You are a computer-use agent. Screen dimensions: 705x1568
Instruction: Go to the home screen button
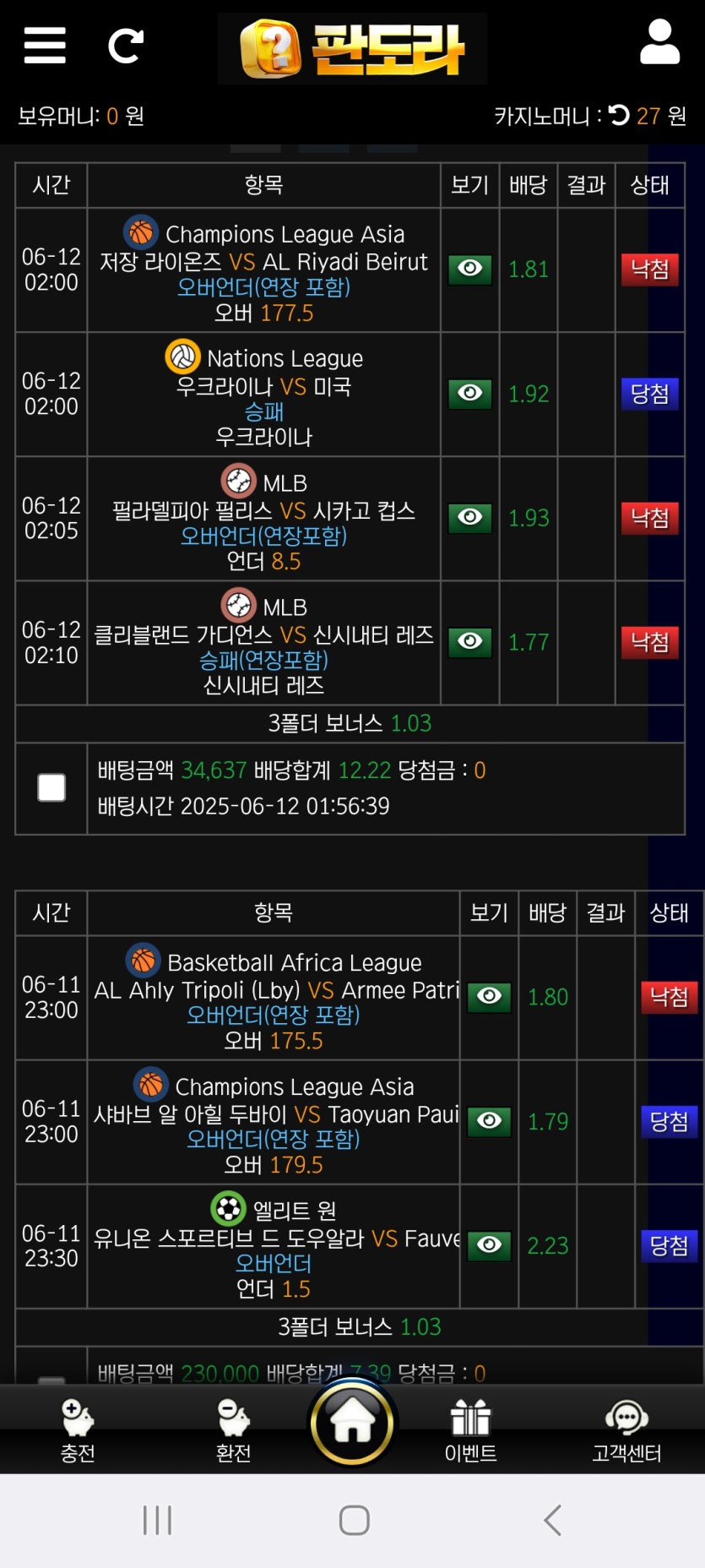pos(352,1423)
